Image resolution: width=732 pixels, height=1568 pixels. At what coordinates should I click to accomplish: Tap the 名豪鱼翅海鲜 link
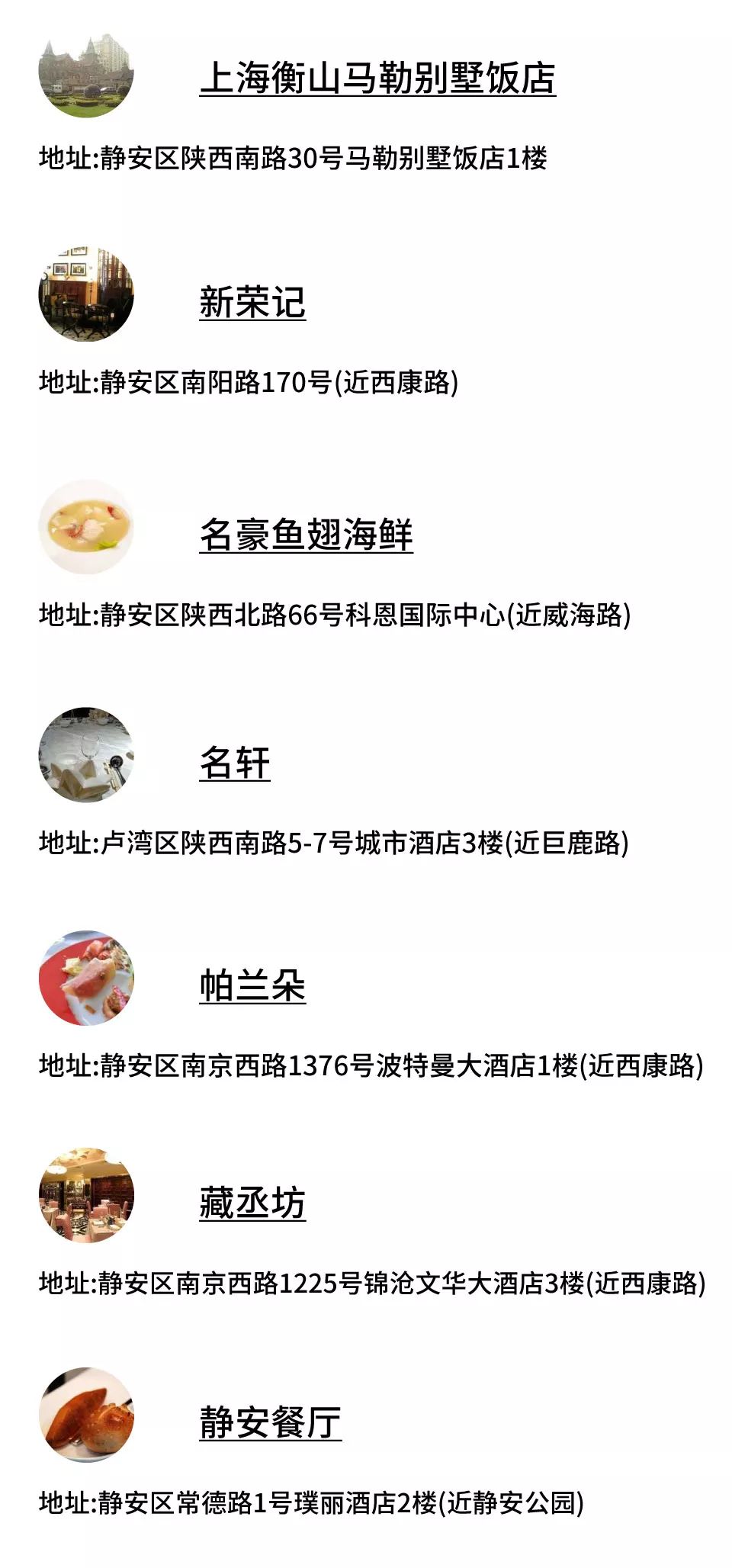coord(306,534)
